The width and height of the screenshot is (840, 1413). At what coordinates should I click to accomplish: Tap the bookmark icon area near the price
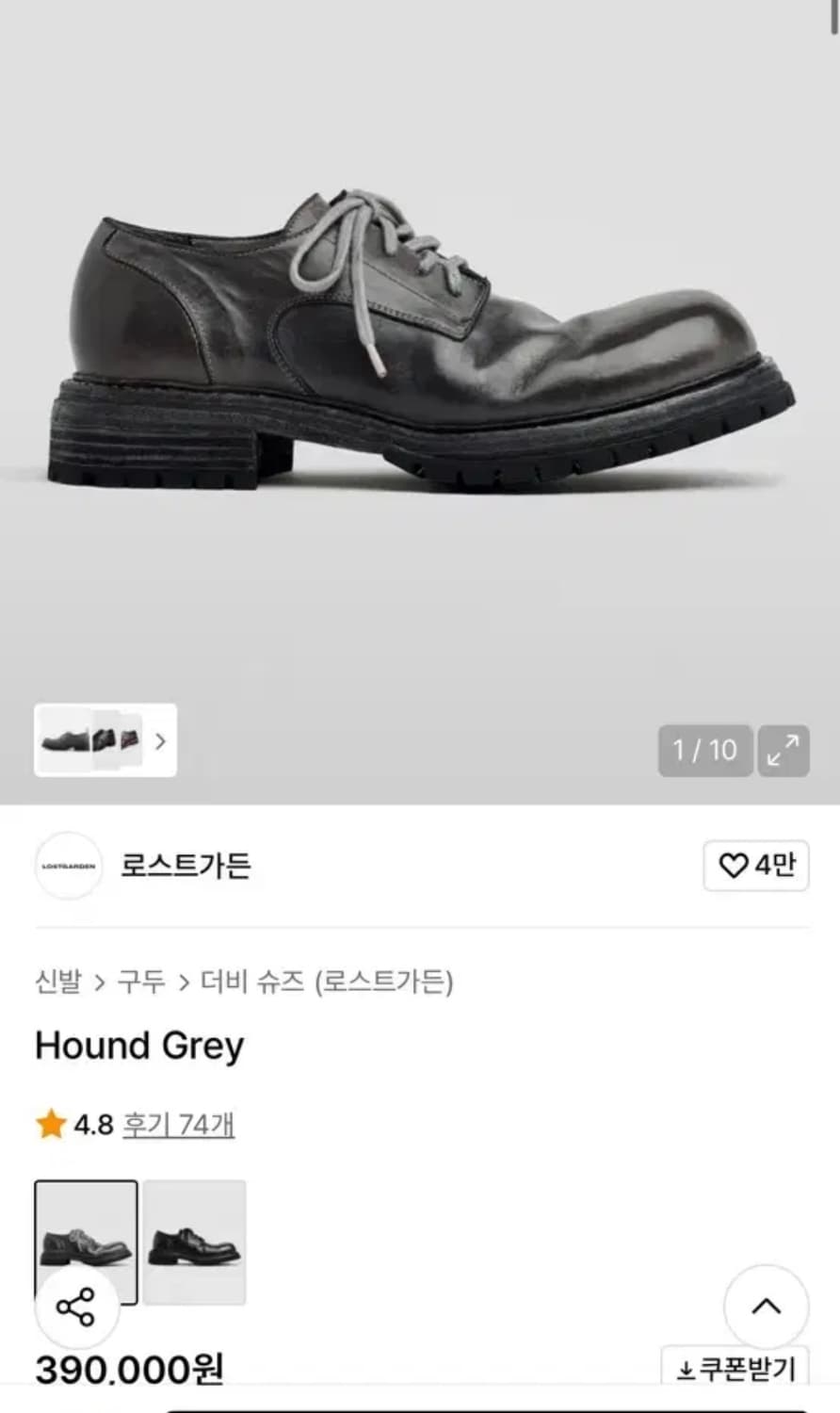click(x=77, y=1307)
